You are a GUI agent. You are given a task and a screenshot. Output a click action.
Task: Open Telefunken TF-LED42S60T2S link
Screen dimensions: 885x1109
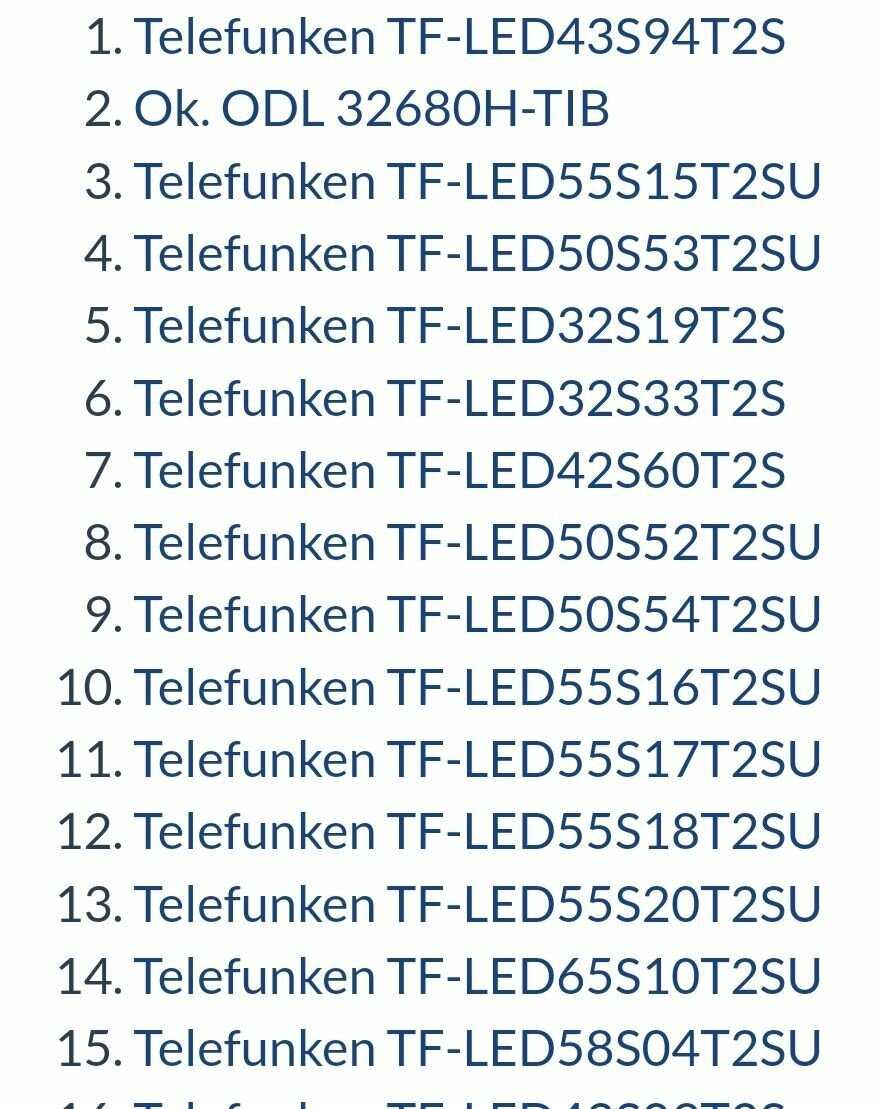[459, 470]
